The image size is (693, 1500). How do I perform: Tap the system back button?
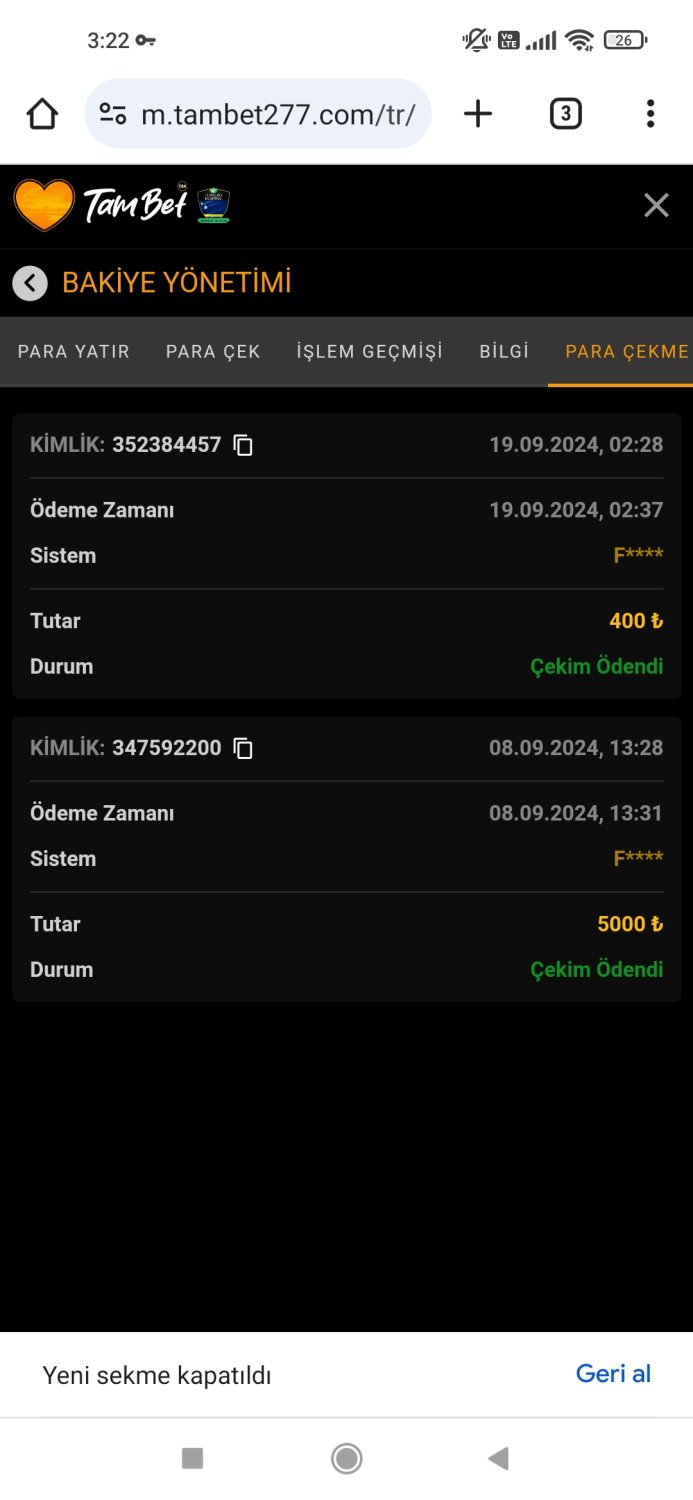(498, 1459)
